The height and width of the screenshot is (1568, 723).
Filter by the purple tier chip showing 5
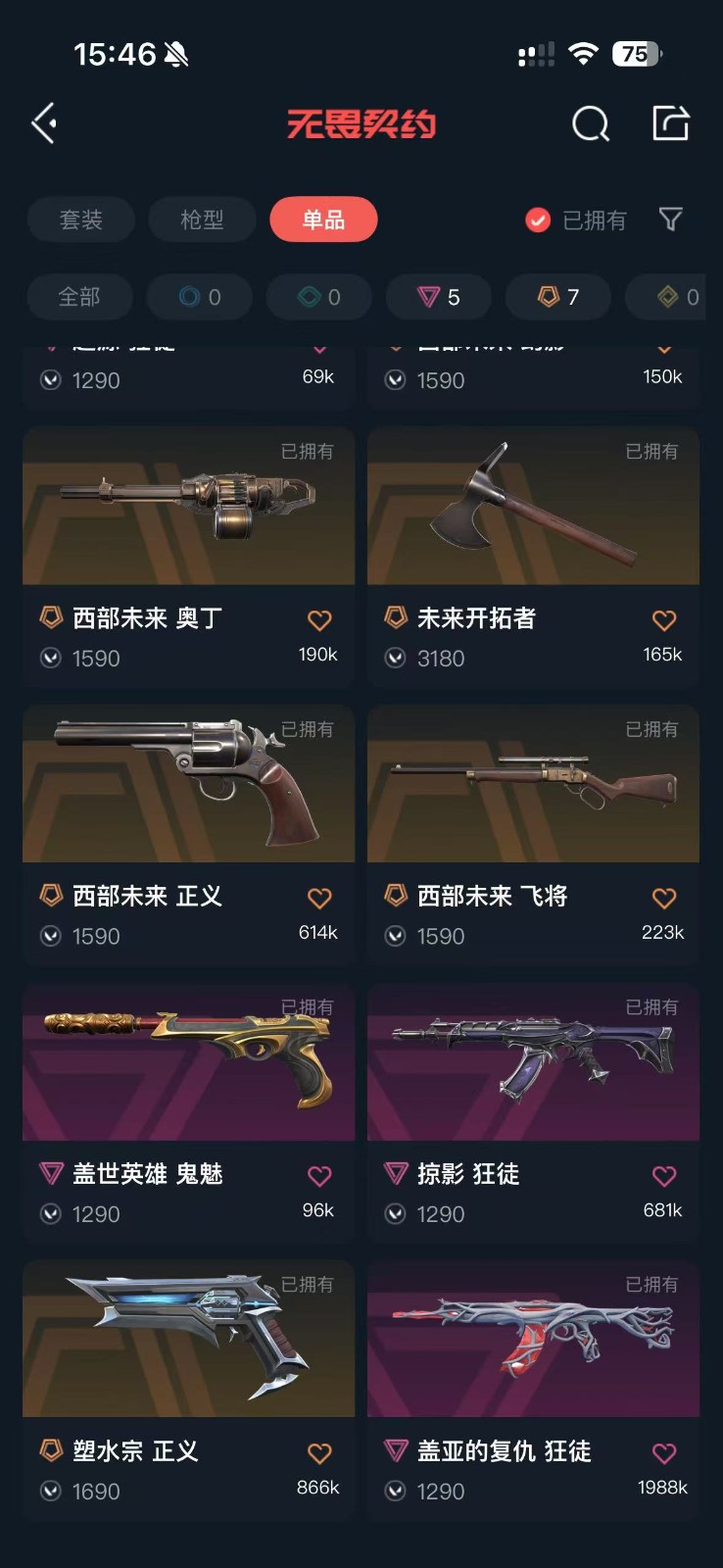(x=439, y=297)
